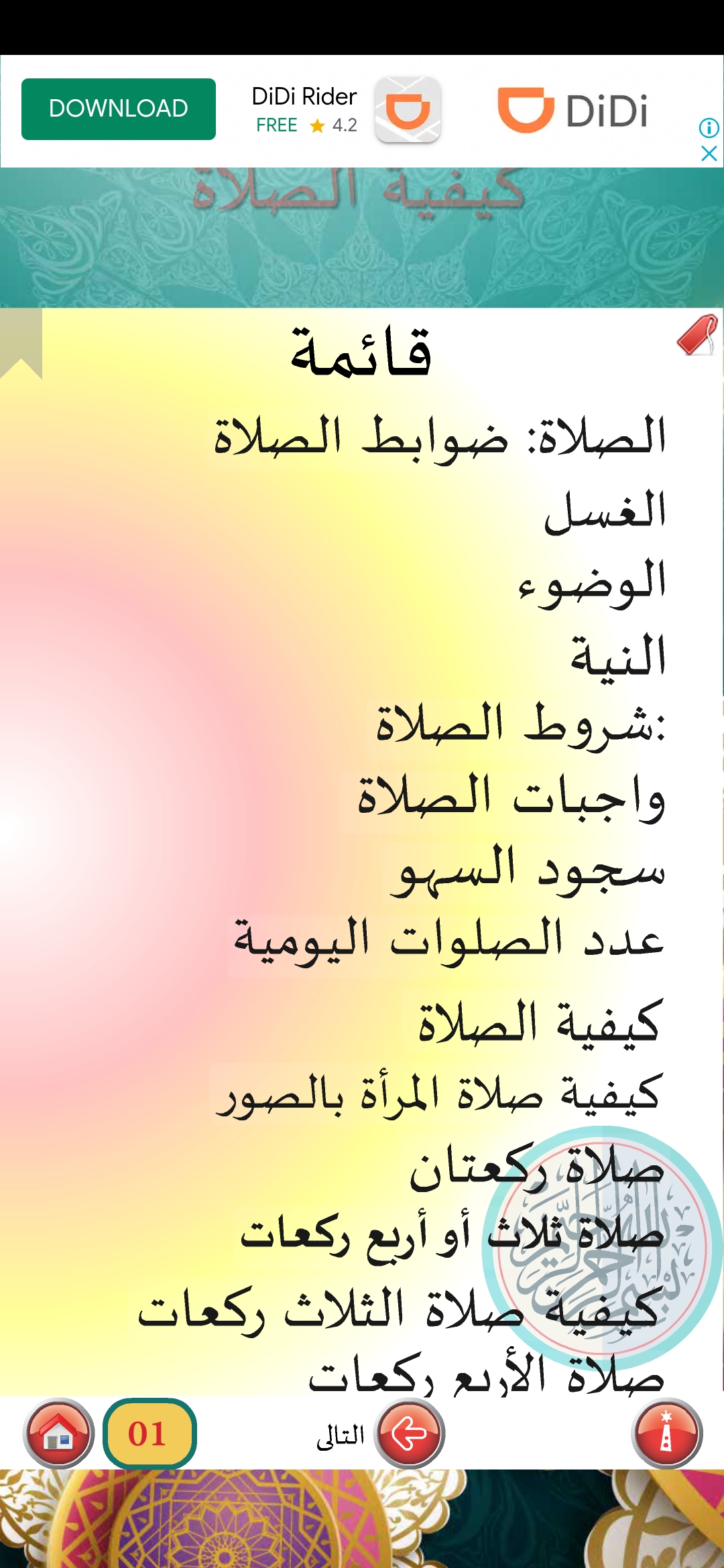Open the ad info icon
The height and width of the screenshot is (1568, 724).
pos(709,127)
